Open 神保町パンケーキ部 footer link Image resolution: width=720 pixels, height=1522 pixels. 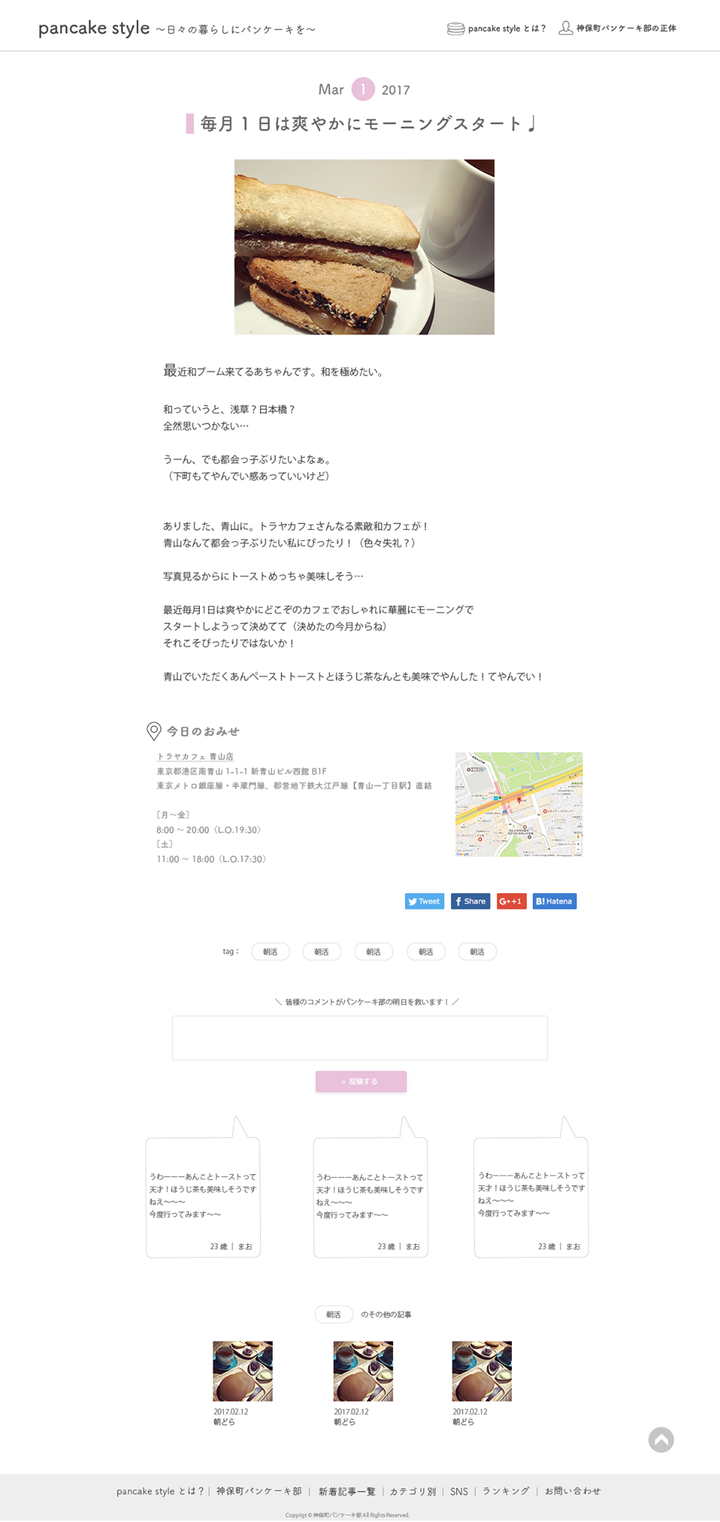click(259, 1491)
